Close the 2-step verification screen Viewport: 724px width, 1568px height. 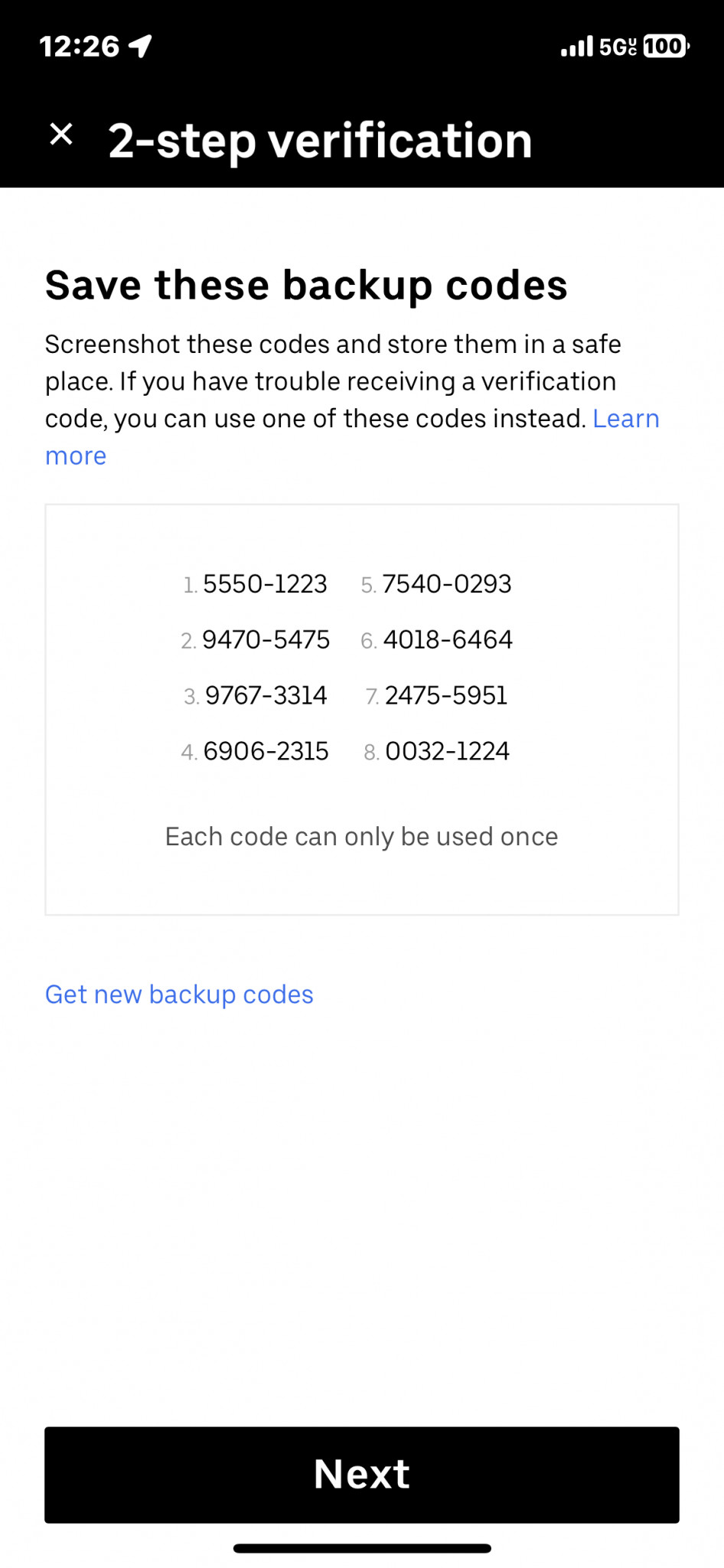tap(61, 134)
